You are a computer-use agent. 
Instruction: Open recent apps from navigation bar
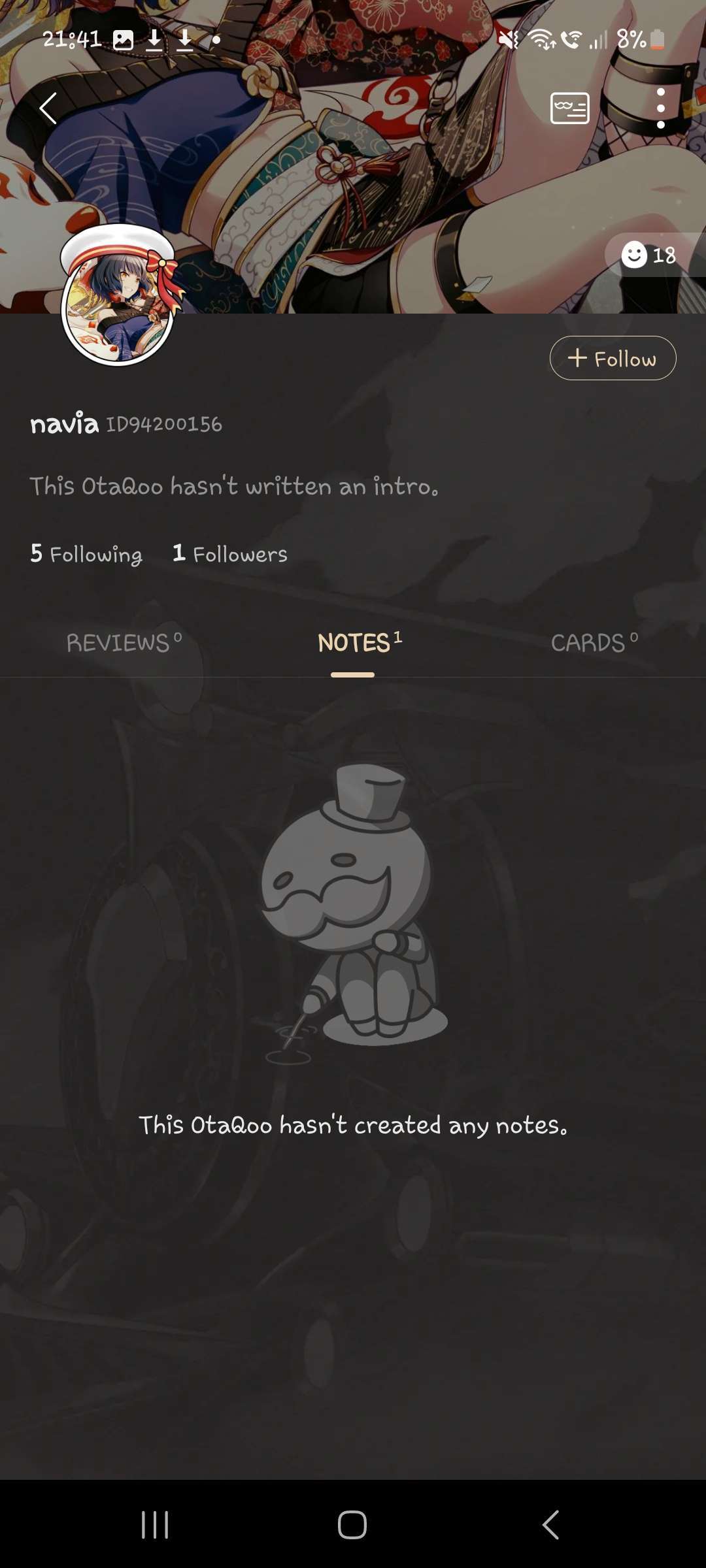tap(155, 1525)
